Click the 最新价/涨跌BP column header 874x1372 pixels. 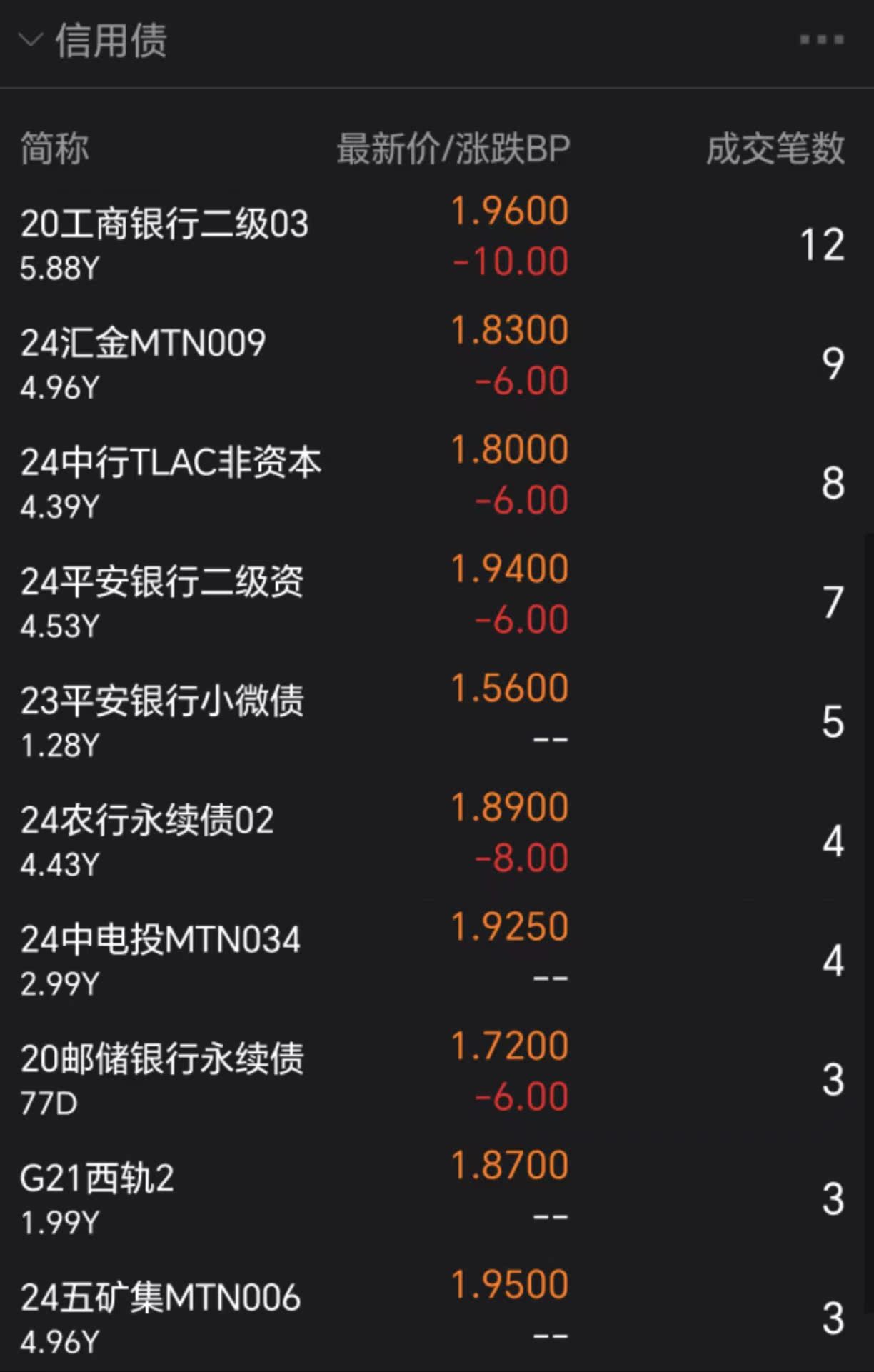click(x=453, y=147)
